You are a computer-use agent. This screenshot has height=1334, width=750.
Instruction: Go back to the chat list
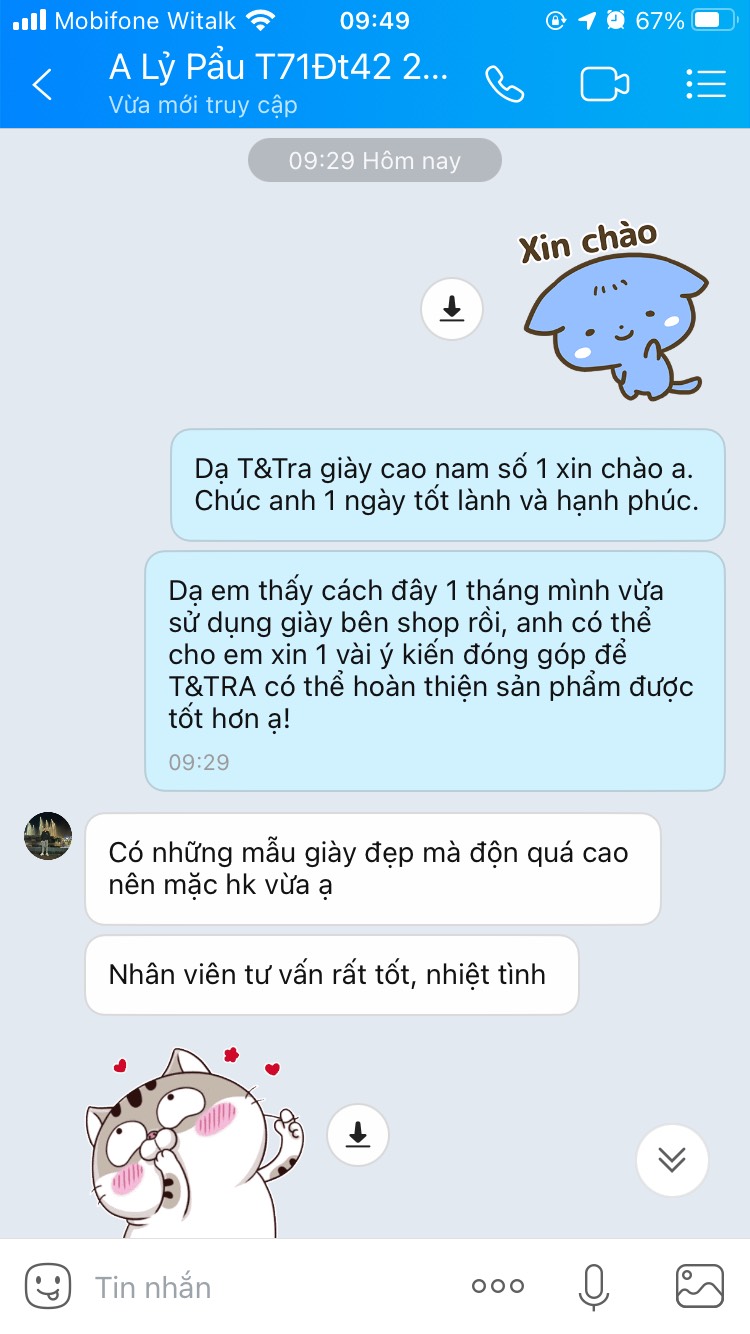click(x=42, y=84)
